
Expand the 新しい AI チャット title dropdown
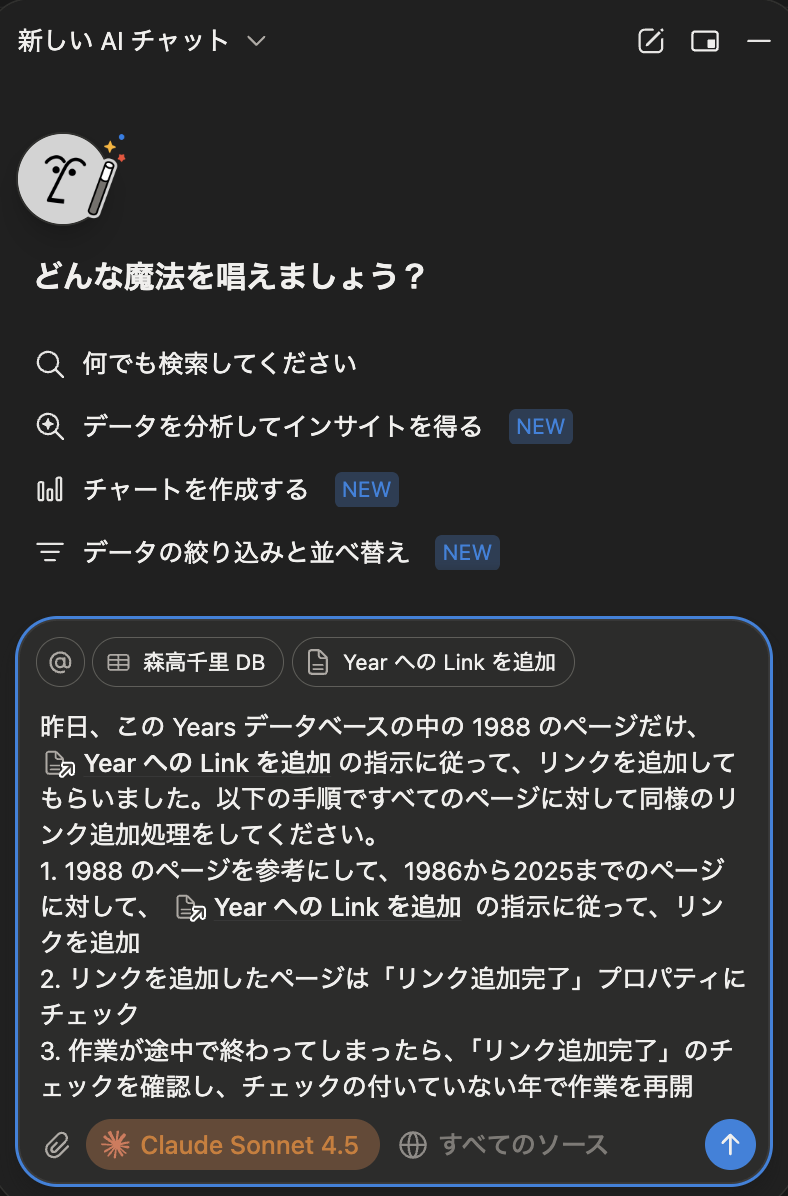pos(256,41)
